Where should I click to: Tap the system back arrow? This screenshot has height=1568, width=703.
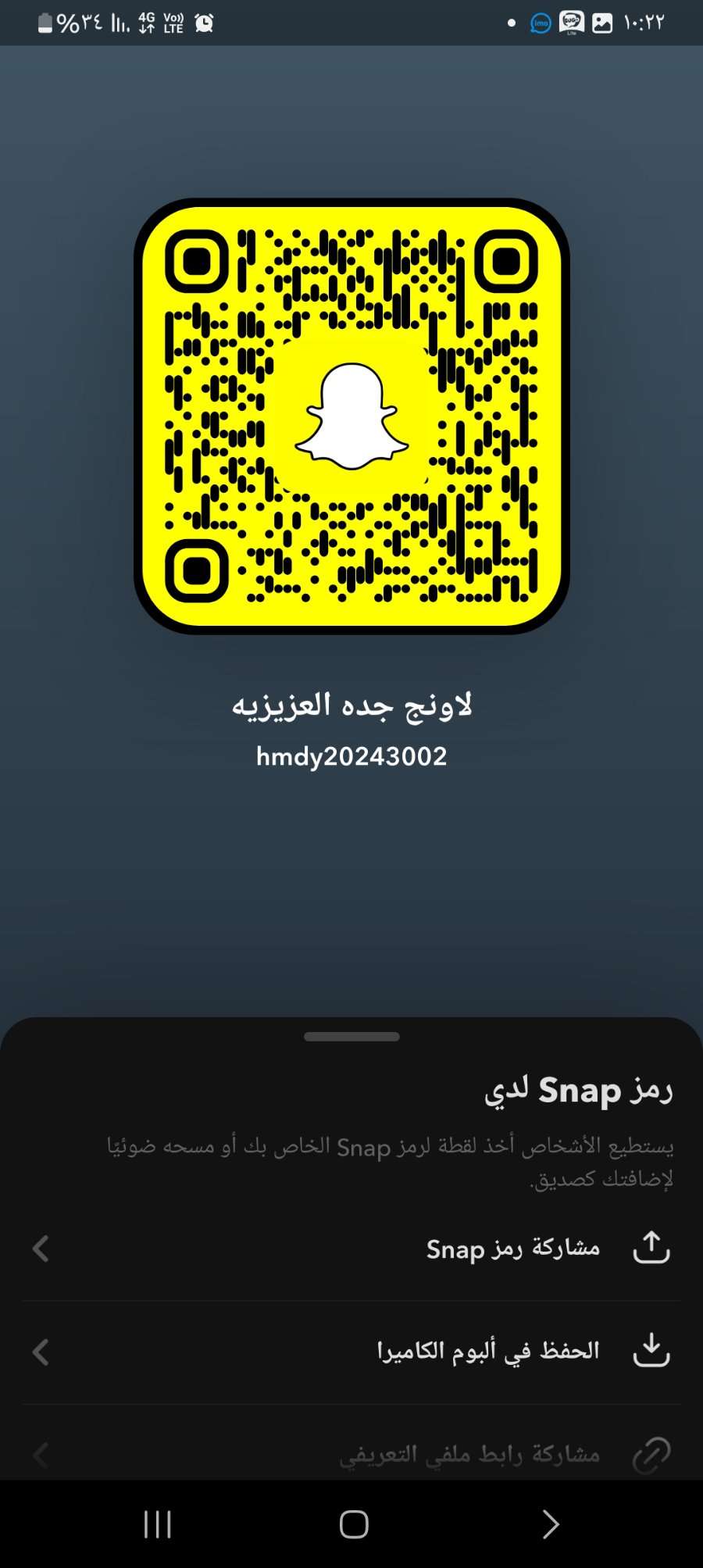550,1524
